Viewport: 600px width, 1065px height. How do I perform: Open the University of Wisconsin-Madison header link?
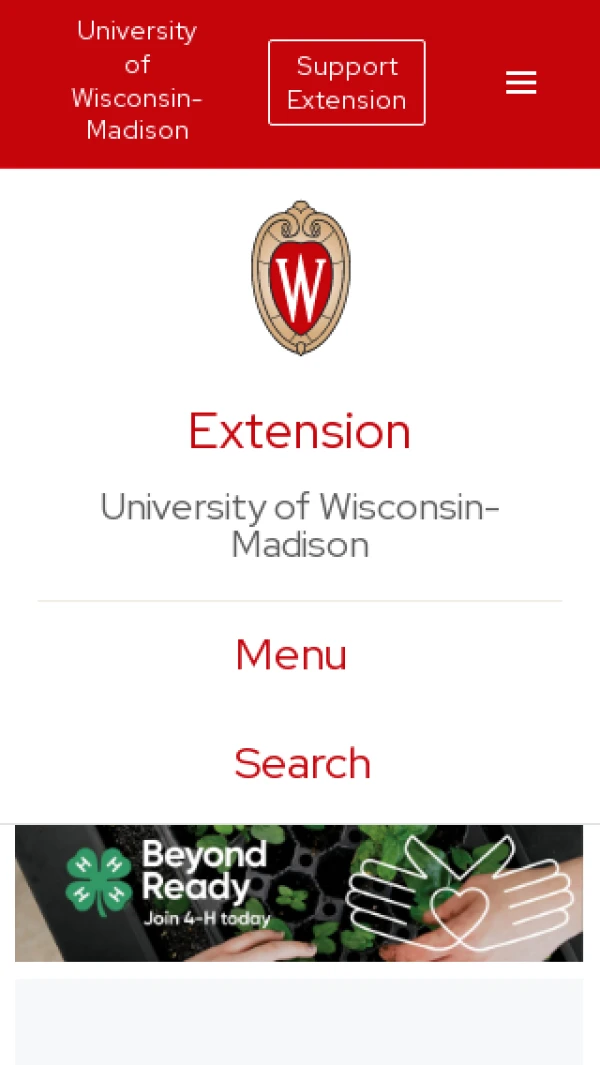137,81
